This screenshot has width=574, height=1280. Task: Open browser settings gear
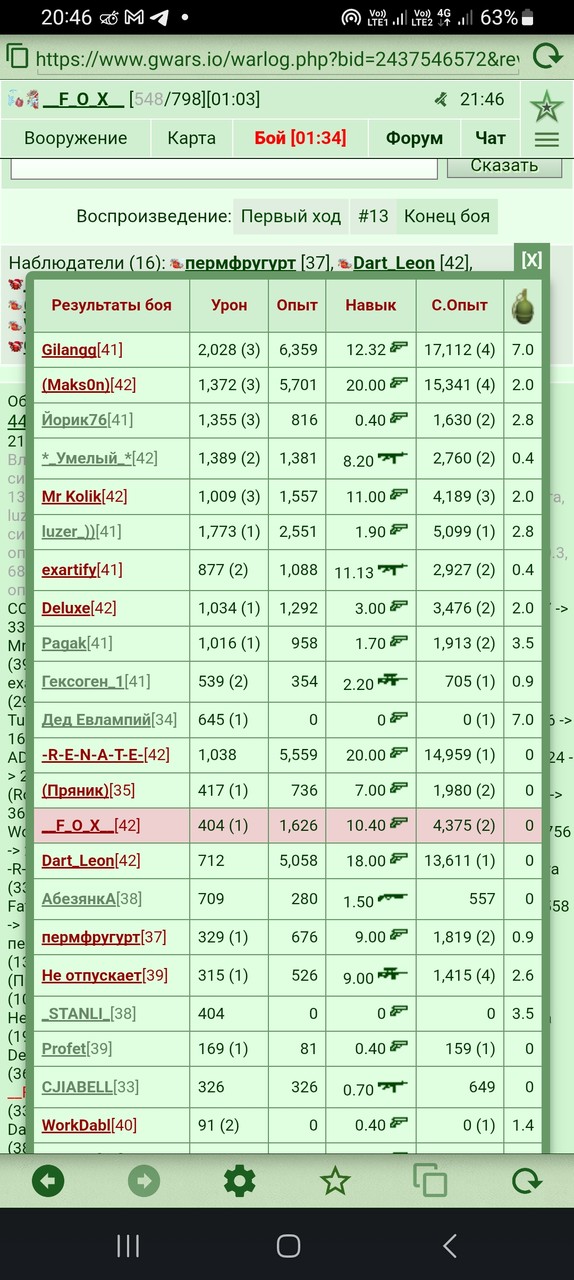(239, 1181)
